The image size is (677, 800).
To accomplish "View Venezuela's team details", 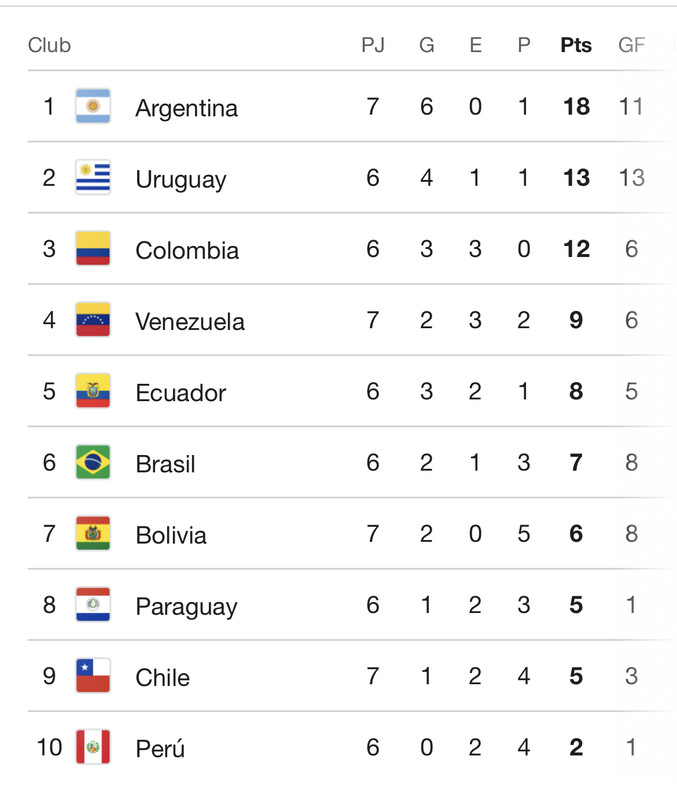I will pyautogui.click(x=190, y=321).
